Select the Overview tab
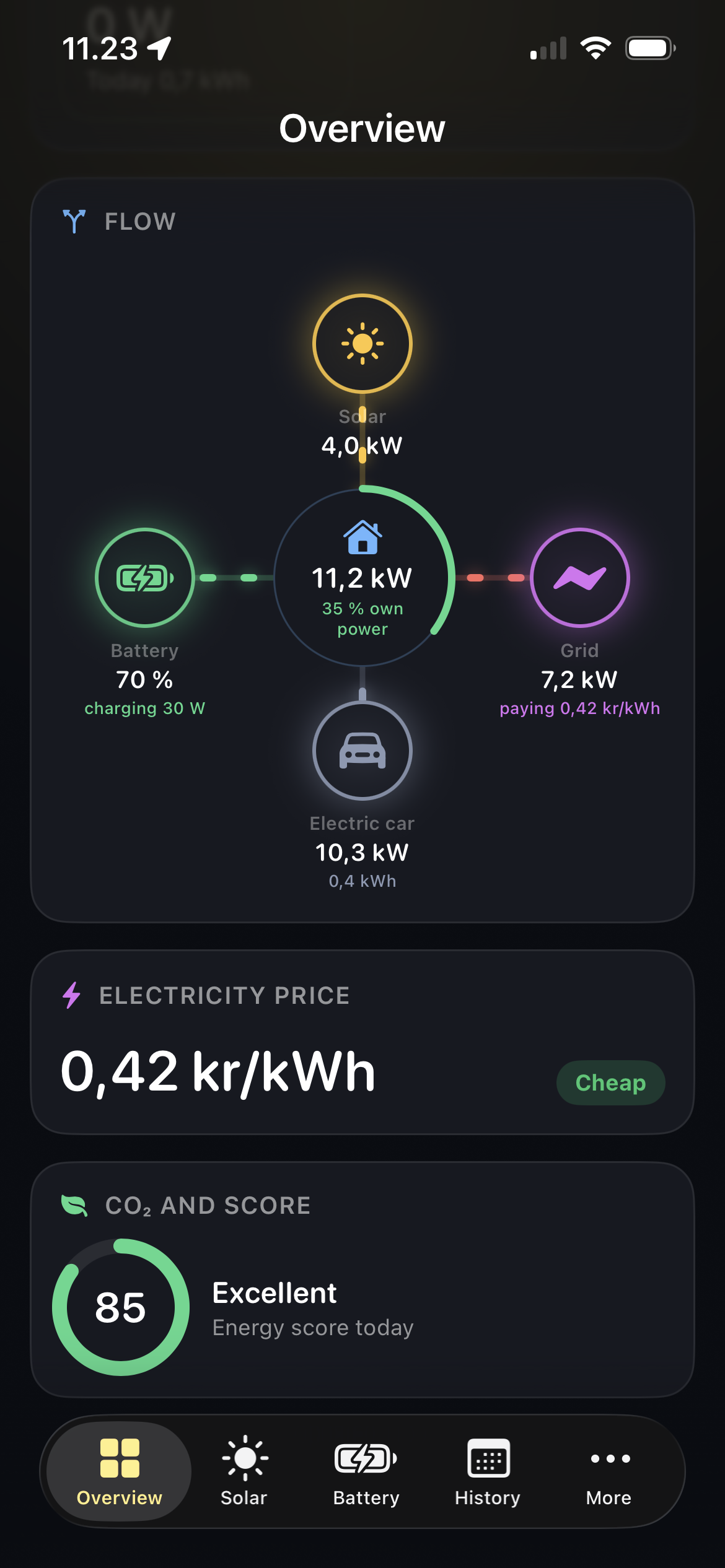725x1568 pixels. click(119, 1471)
